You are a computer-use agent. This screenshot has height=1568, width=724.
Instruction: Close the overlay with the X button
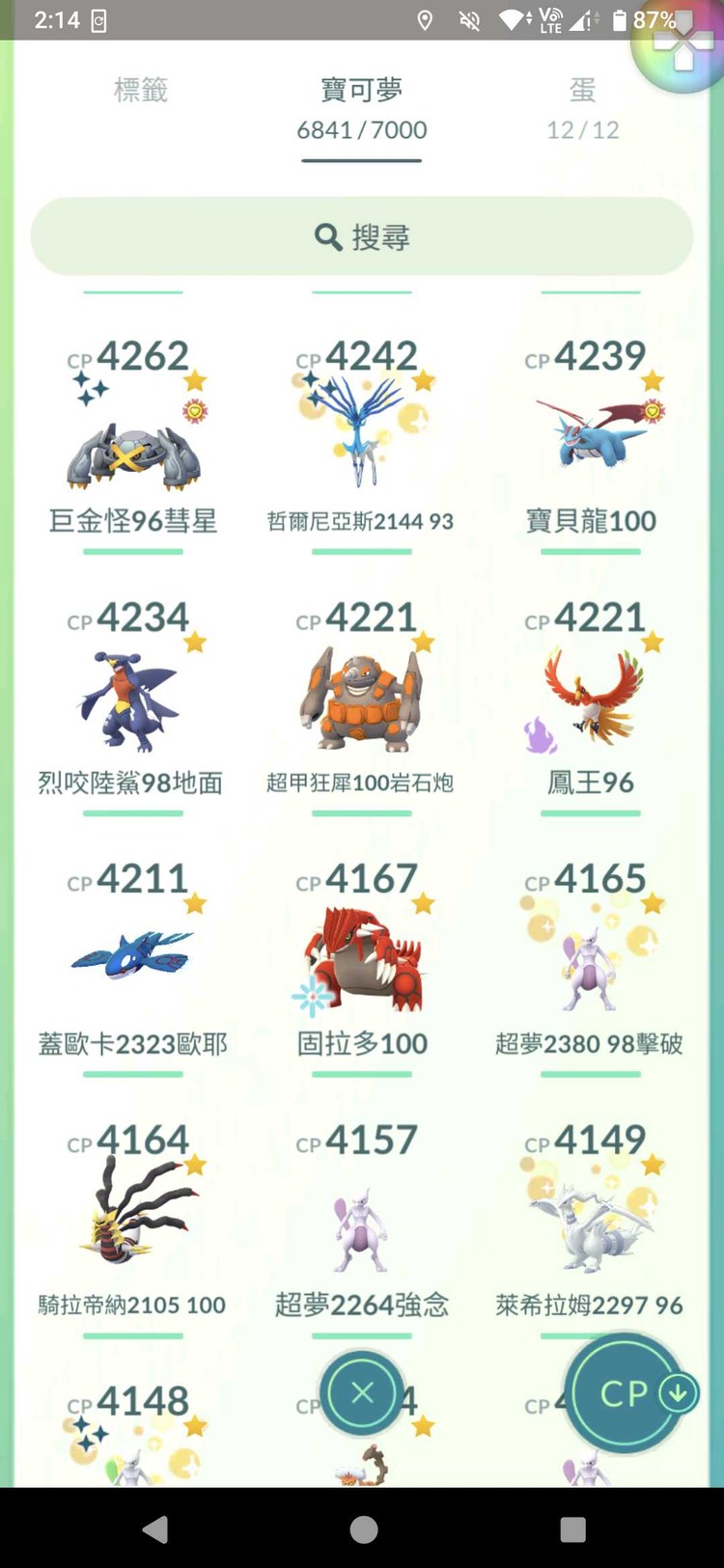362,1392
